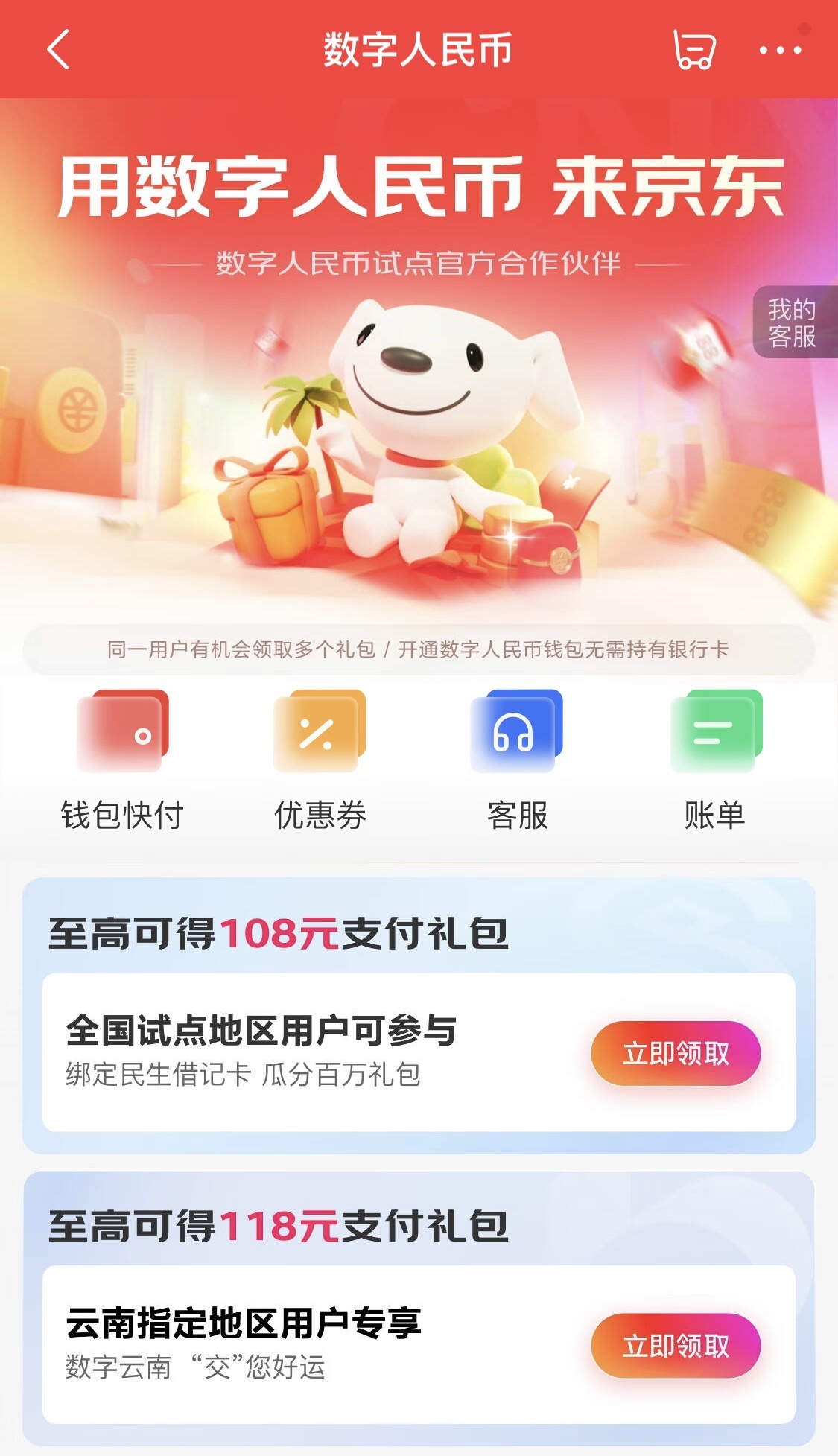Open 优惠券 coupons shortcut
838x1456 pixels.
[x=320, y=760]
